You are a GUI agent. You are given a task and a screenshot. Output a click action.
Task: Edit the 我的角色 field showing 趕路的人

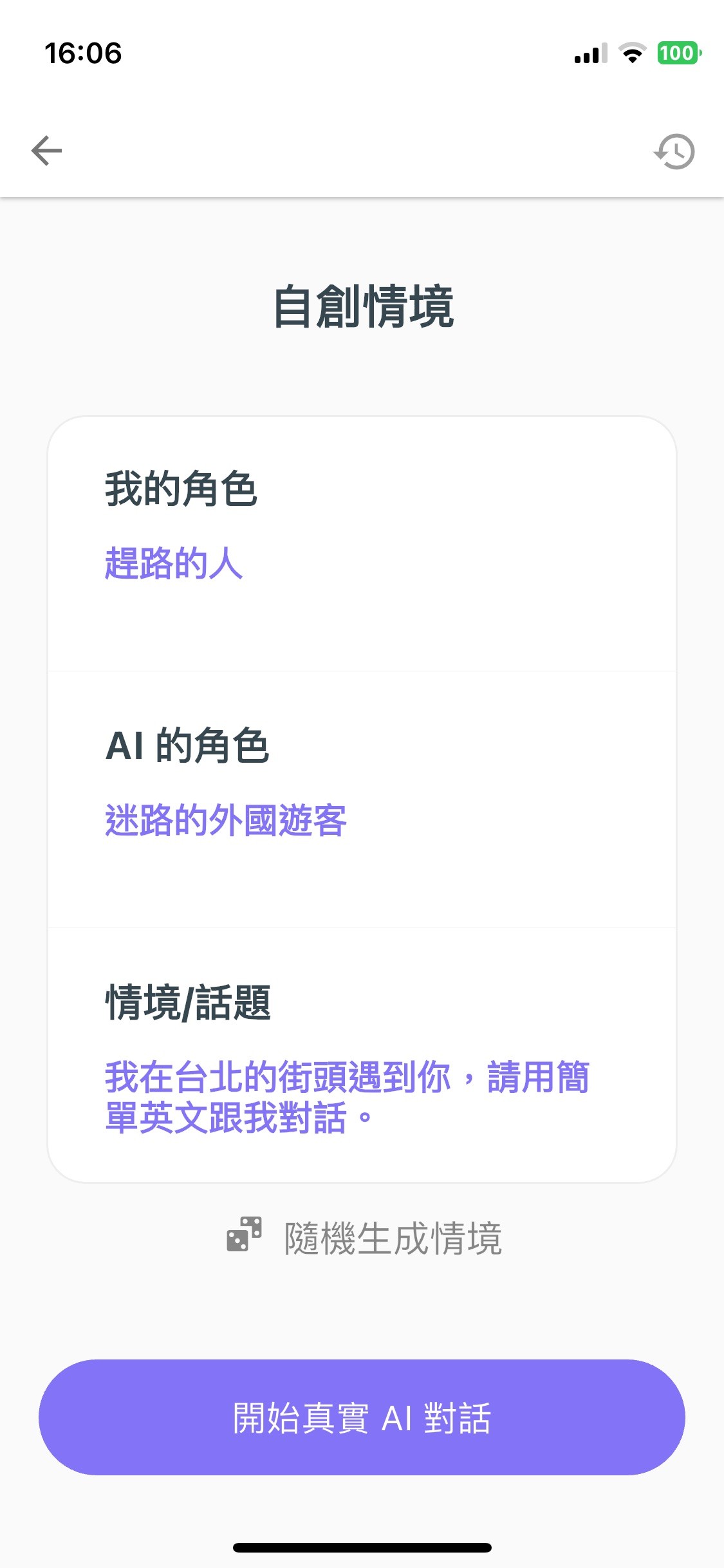pyautogui.click(x=174, y=563)
